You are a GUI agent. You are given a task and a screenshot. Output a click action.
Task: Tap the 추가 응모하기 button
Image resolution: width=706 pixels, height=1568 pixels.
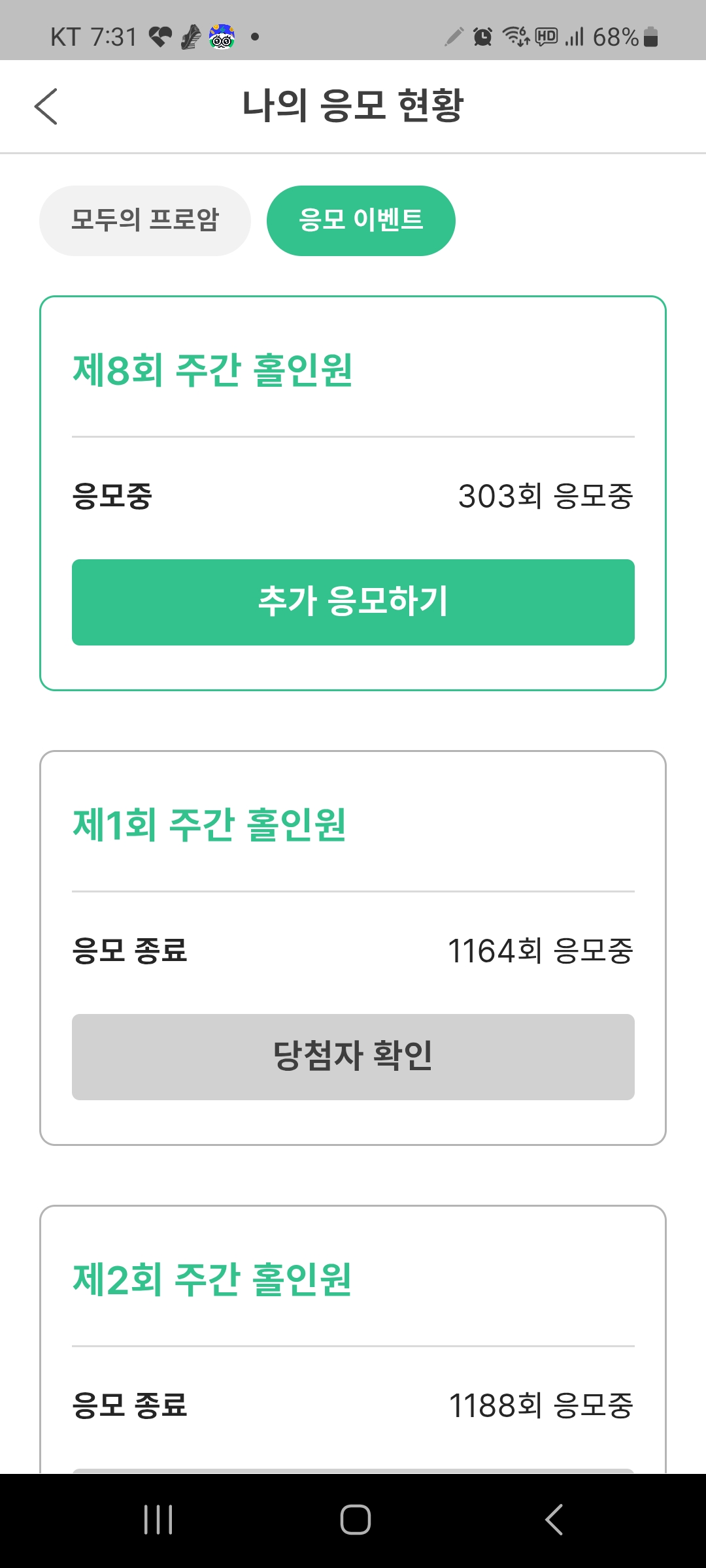click(353, 602)
